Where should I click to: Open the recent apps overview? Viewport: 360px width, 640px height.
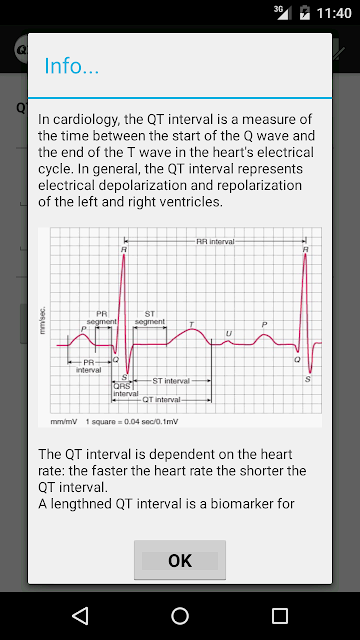pyautogui.click(x=280, y=616)
